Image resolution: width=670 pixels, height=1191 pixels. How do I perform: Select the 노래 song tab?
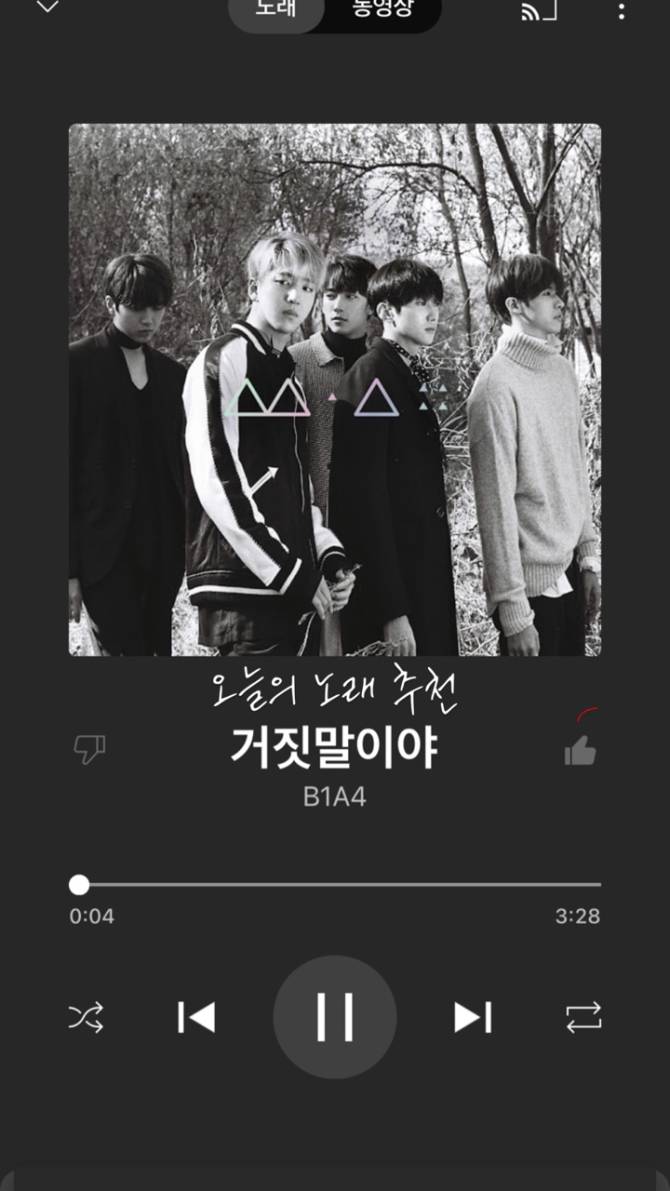(x=276, y=10)
